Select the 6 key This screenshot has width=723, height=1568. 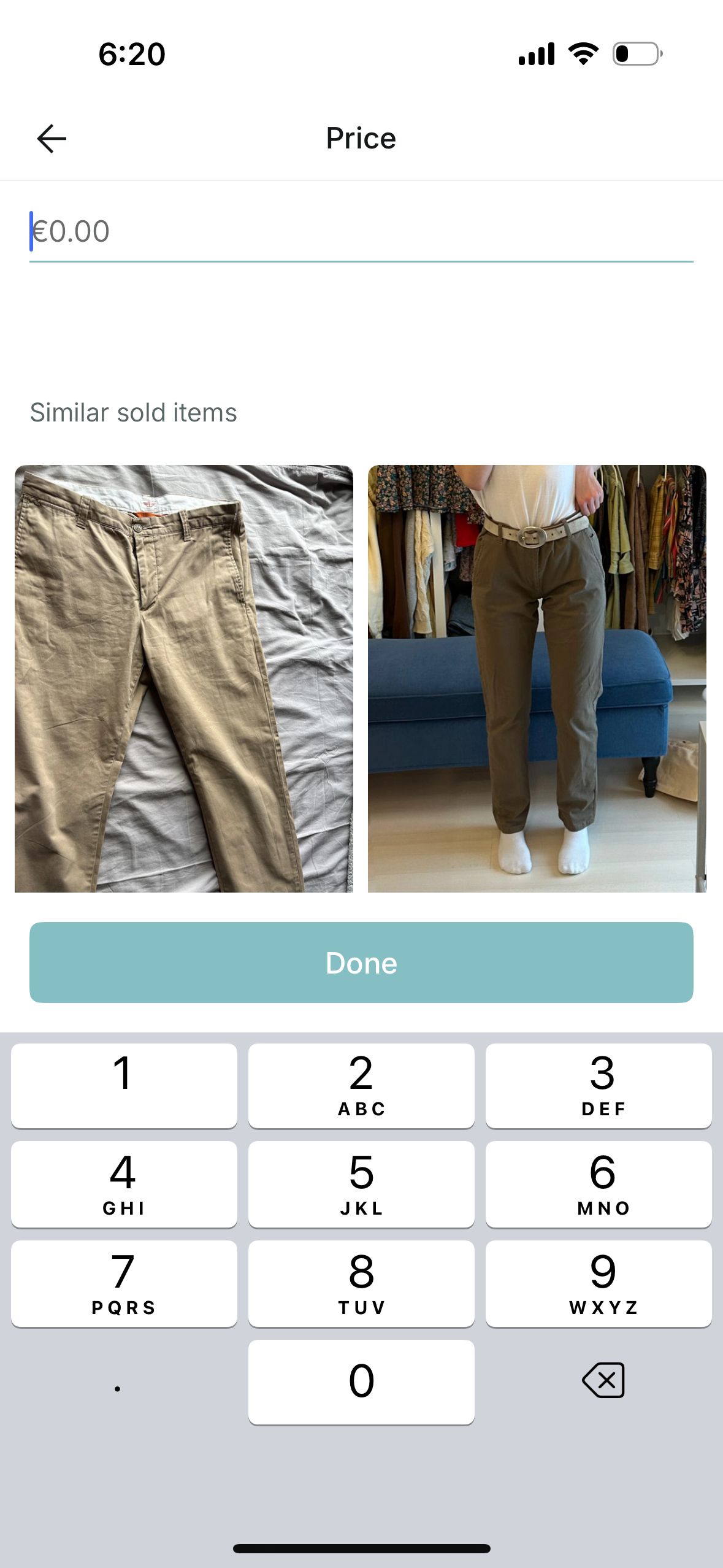click(599, 1184)
